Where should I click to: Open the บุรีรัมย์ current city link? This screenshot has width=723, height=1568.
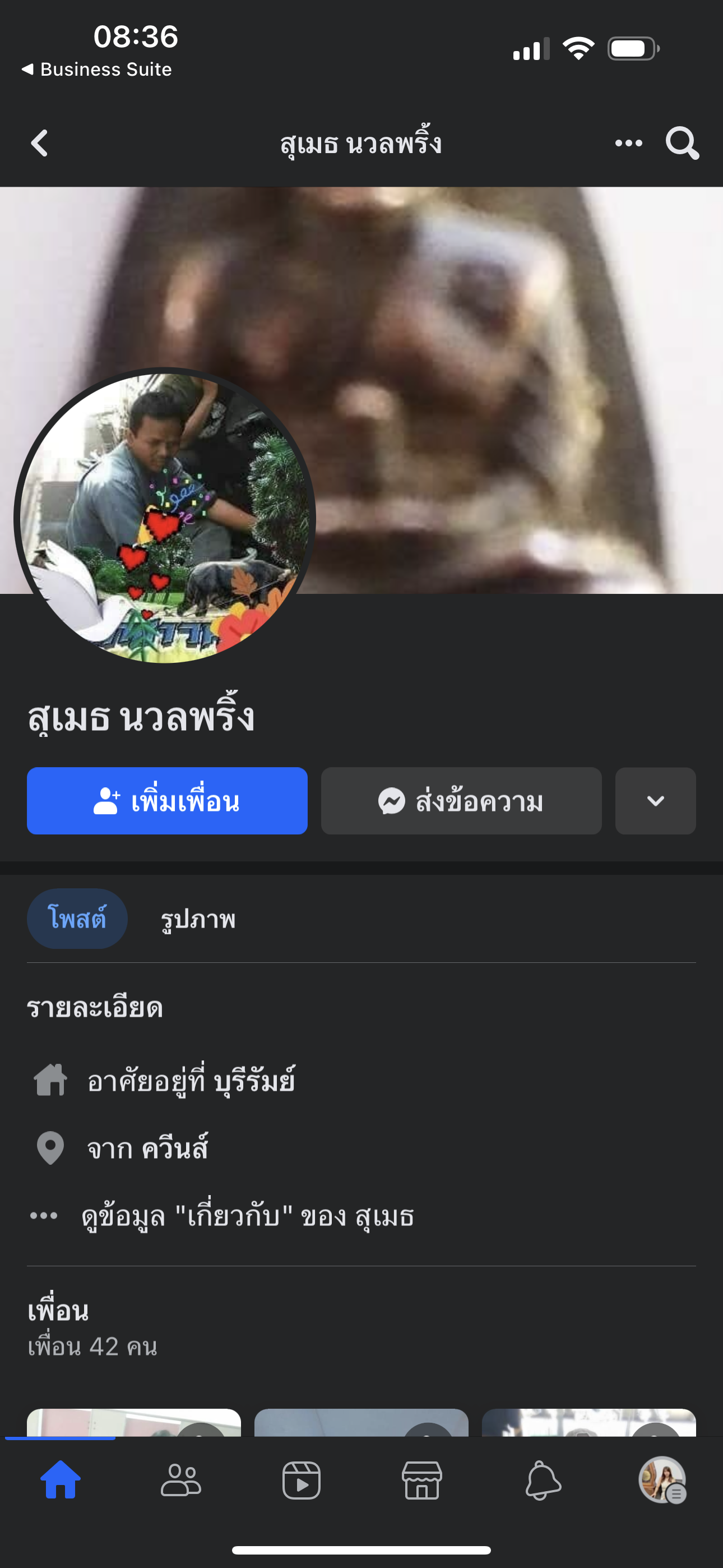point(254,1081)
